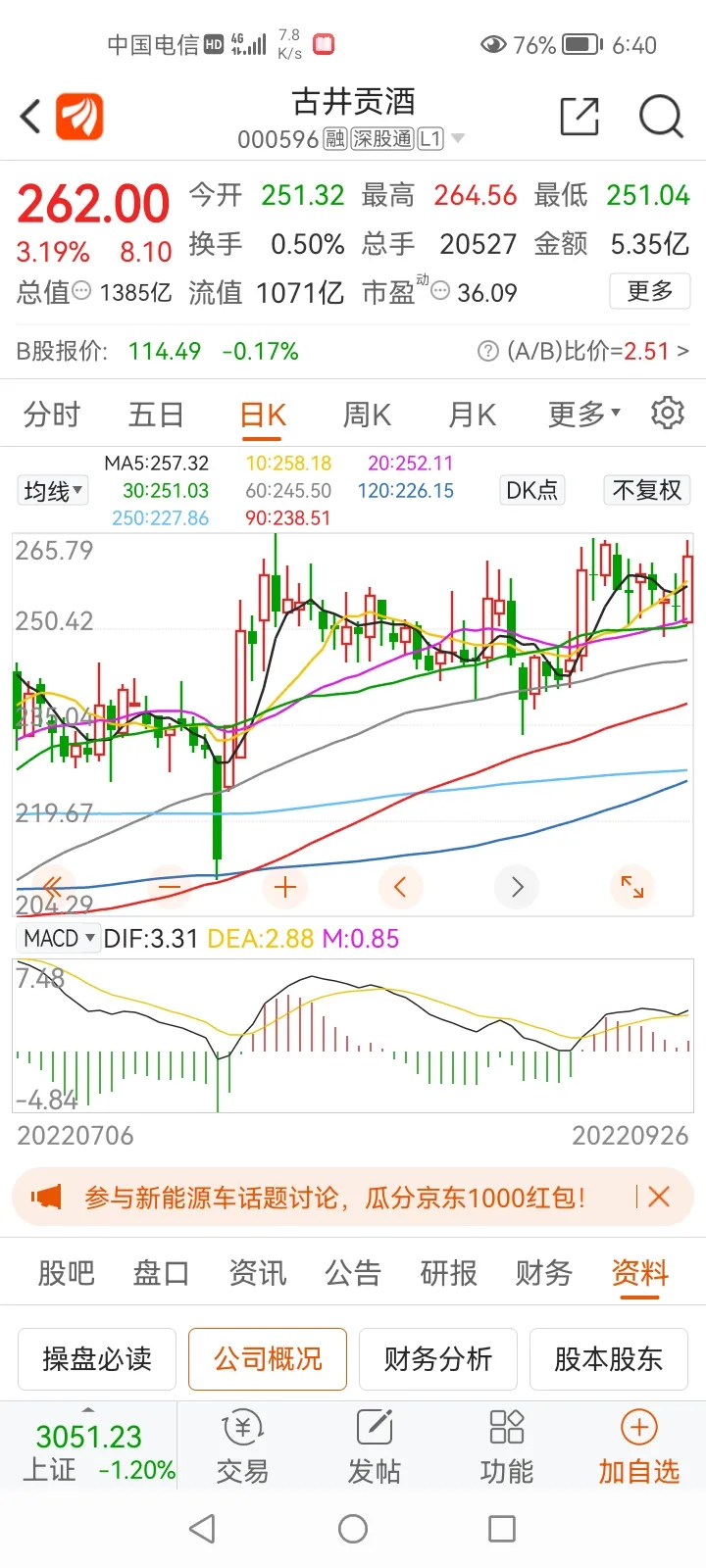Share this stock page

[x=579, y=117]
